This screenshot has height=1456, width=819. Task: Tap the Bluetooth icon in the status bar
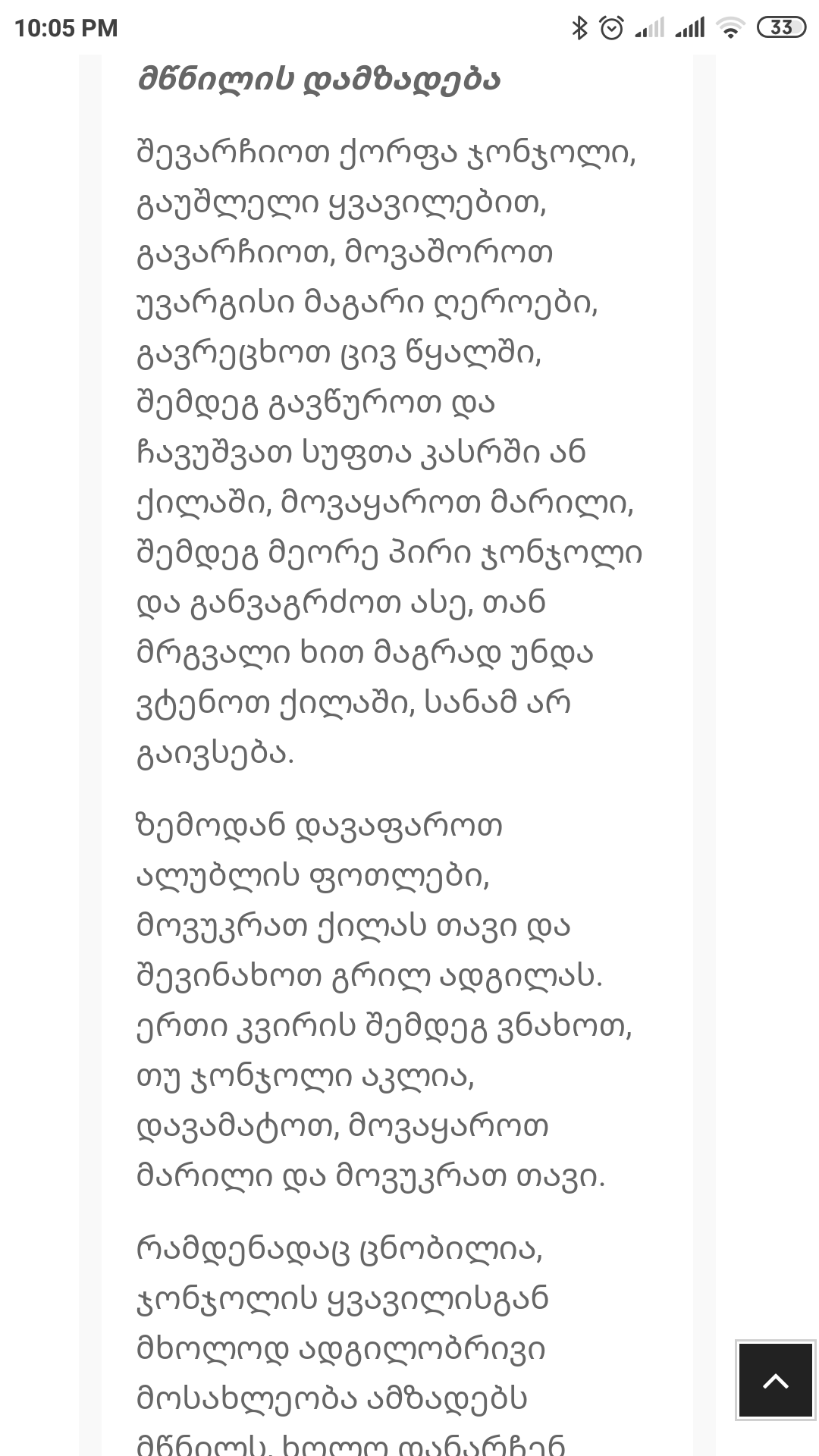pos(580,25)
